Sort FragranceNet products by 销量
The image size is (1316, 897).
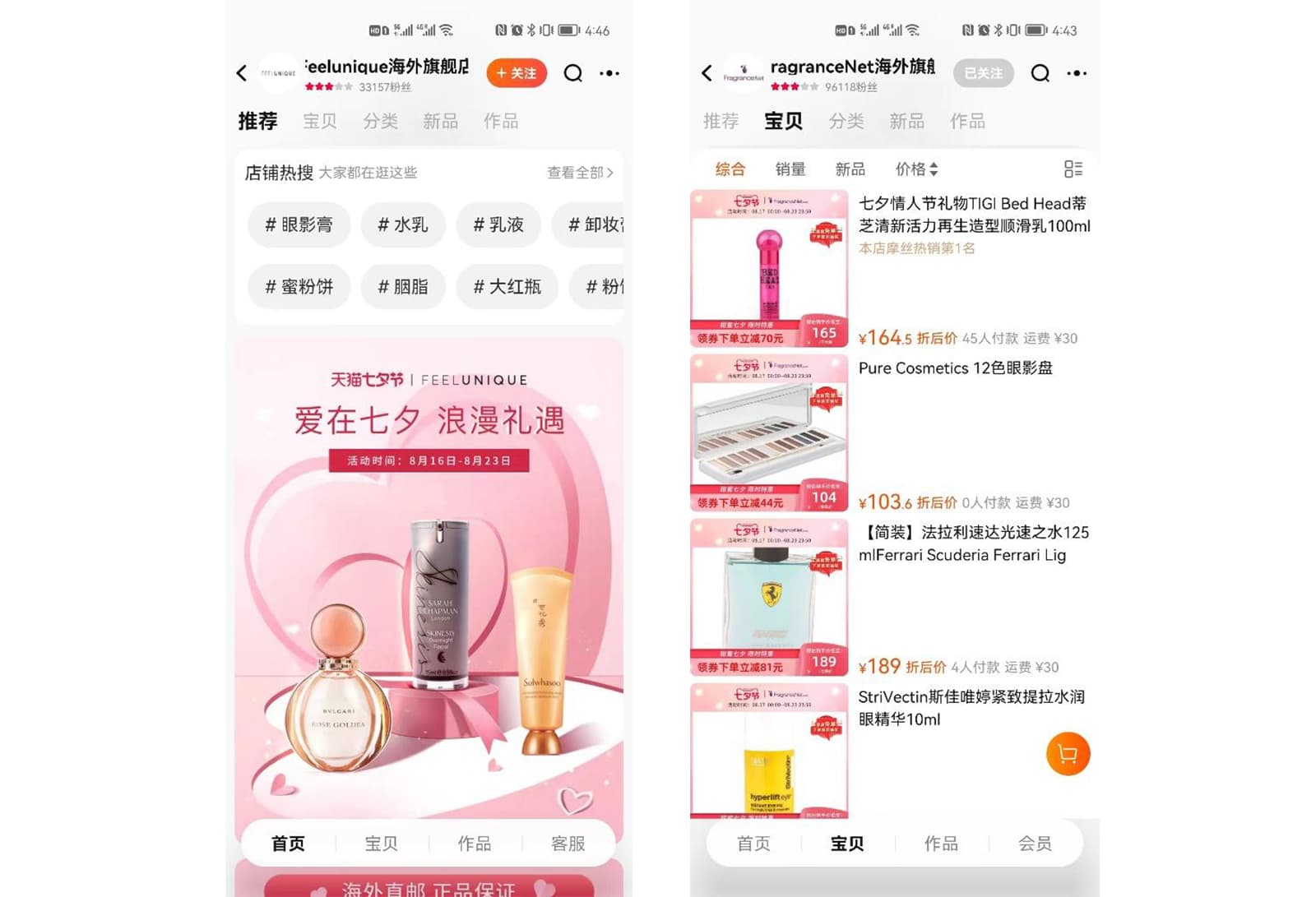(790, 169)
